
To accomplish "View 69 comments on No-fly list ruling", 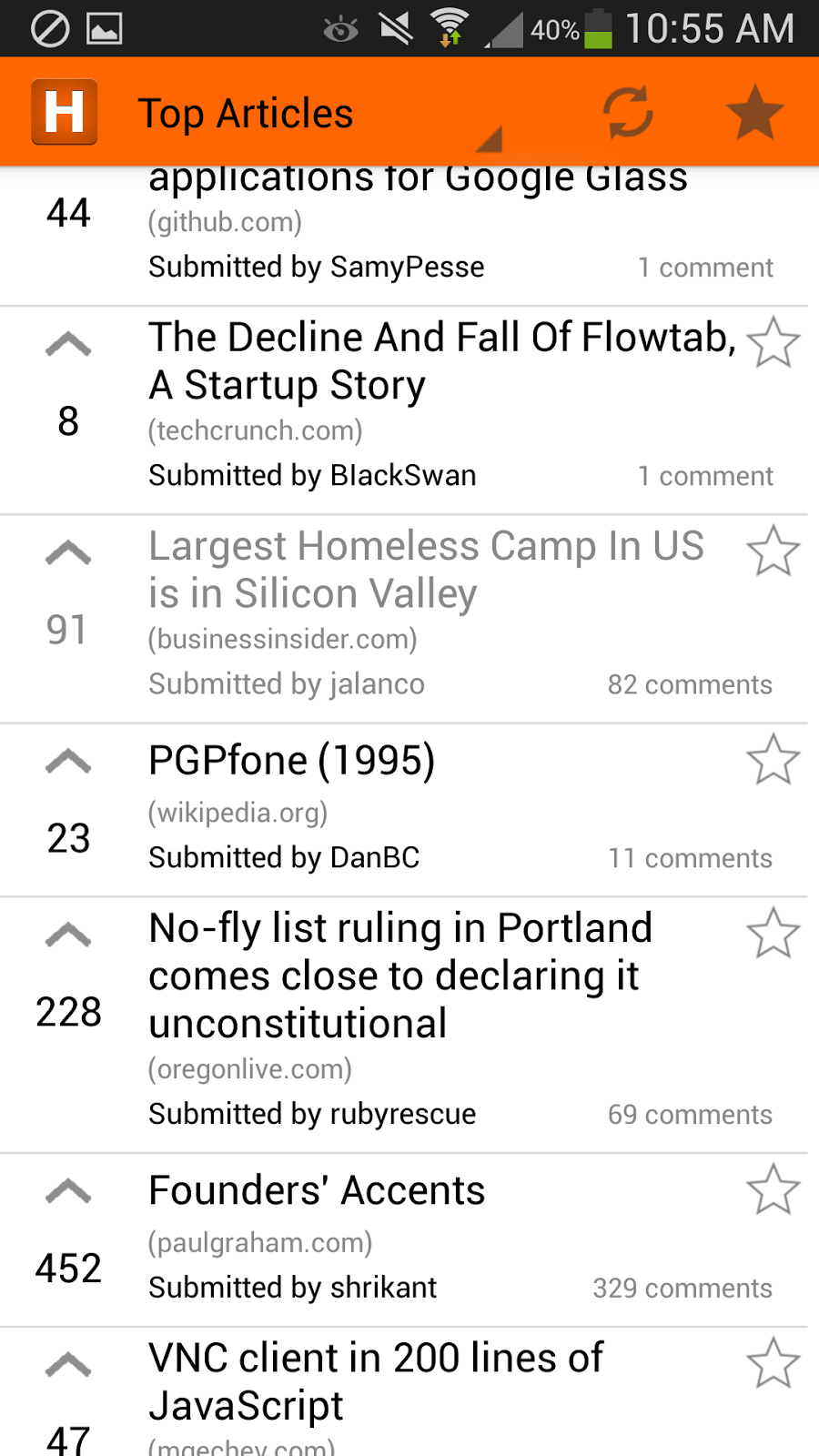I will 690,1115.
